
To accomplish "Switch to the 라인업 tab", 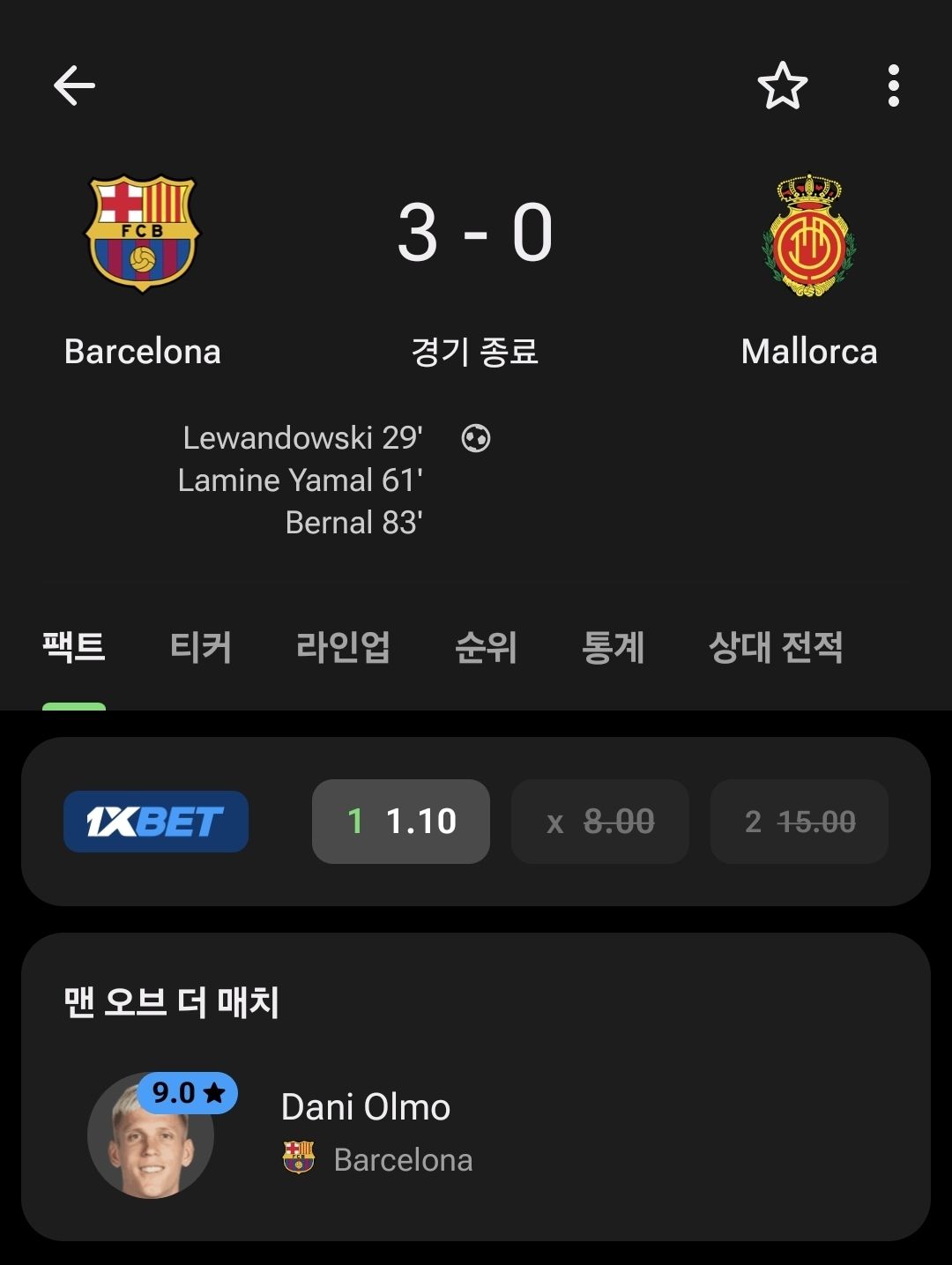I will (x=343, y=648).
